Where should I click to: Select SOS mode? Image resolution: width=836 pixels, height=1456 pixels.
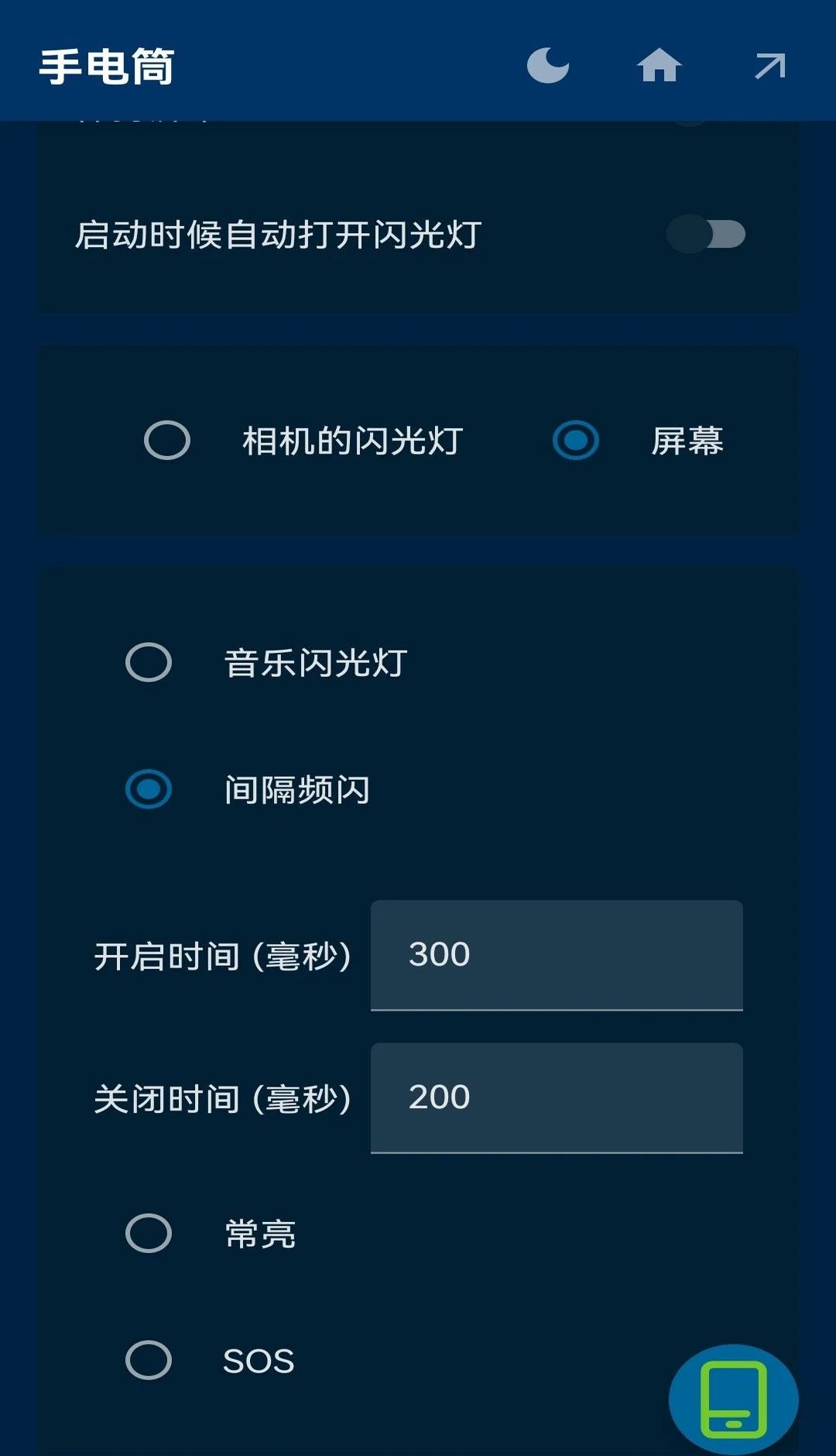(x=149, y=1360)
